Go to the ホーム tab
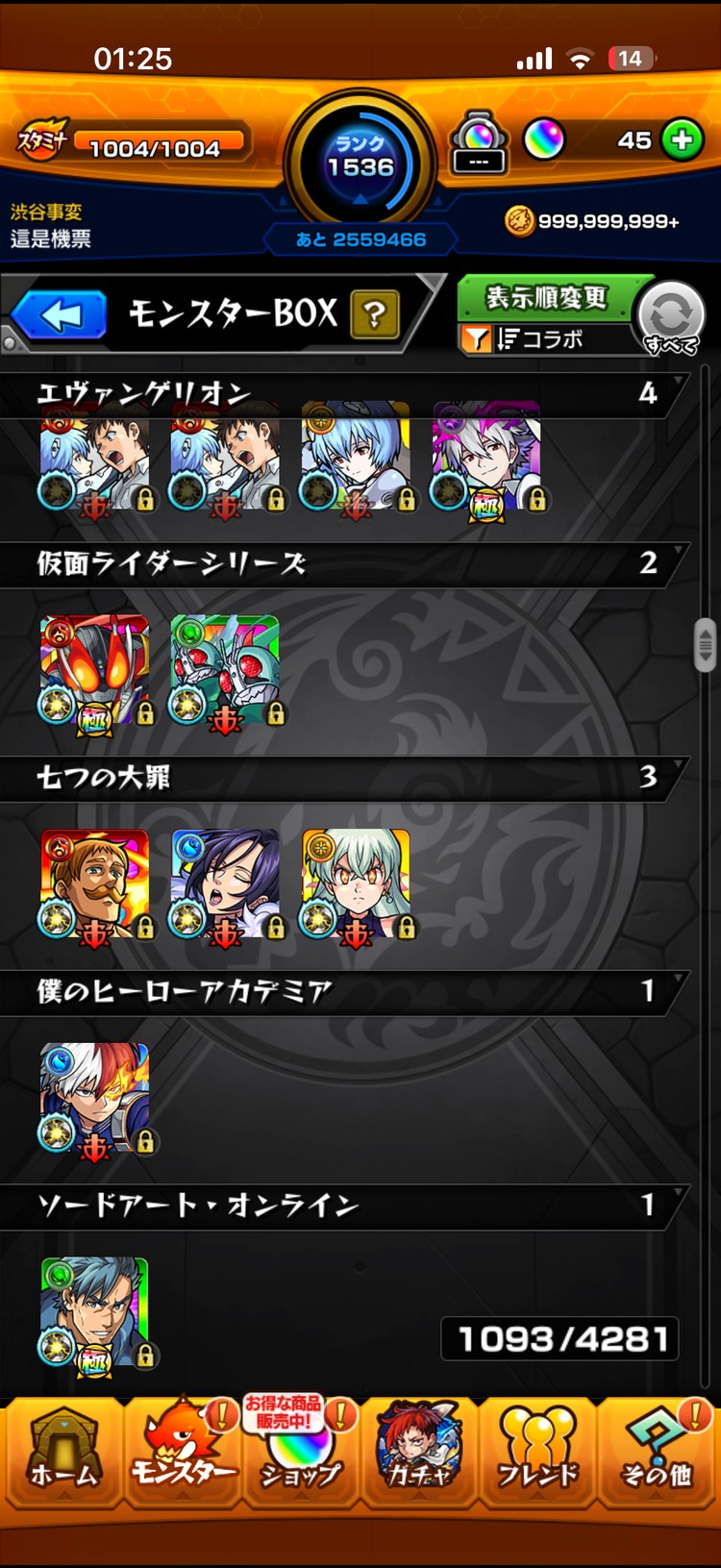 click(63, 1453)
